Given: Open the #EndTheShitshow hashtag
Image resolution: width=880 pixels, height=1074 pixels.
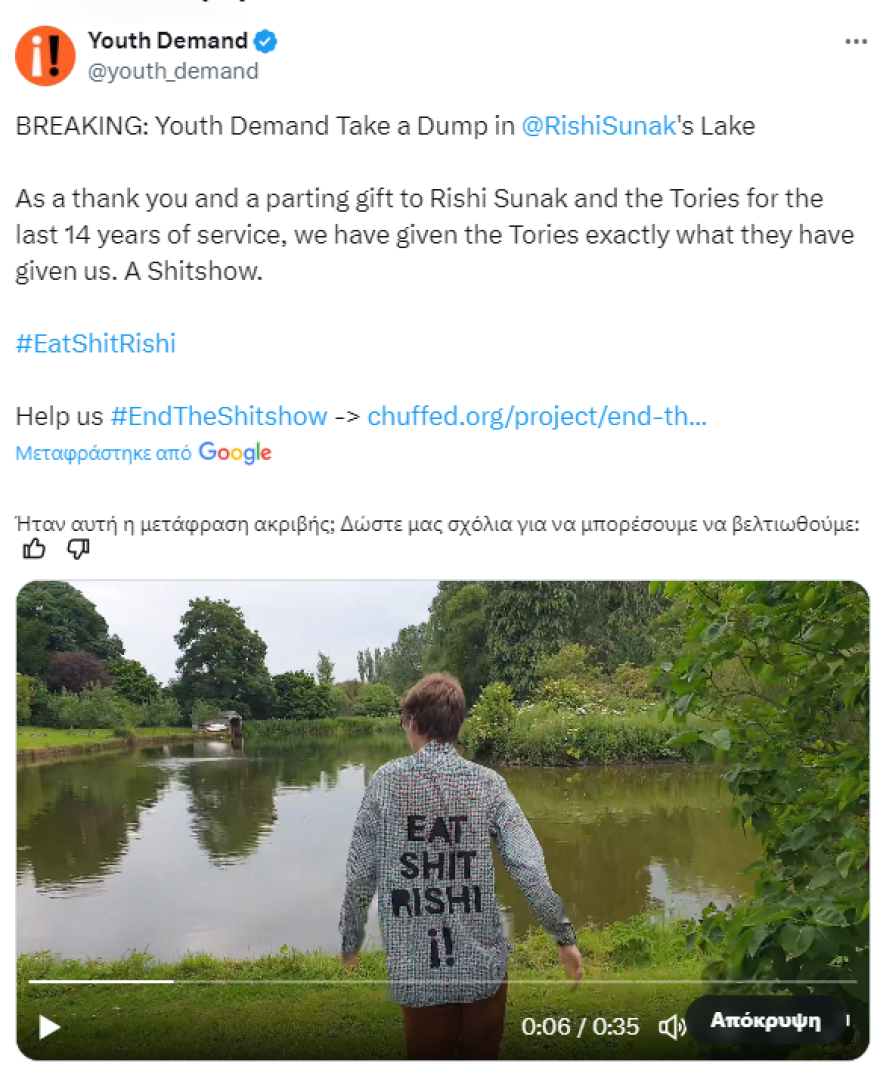Looking at the screenshot, I should tap(219, 416).
